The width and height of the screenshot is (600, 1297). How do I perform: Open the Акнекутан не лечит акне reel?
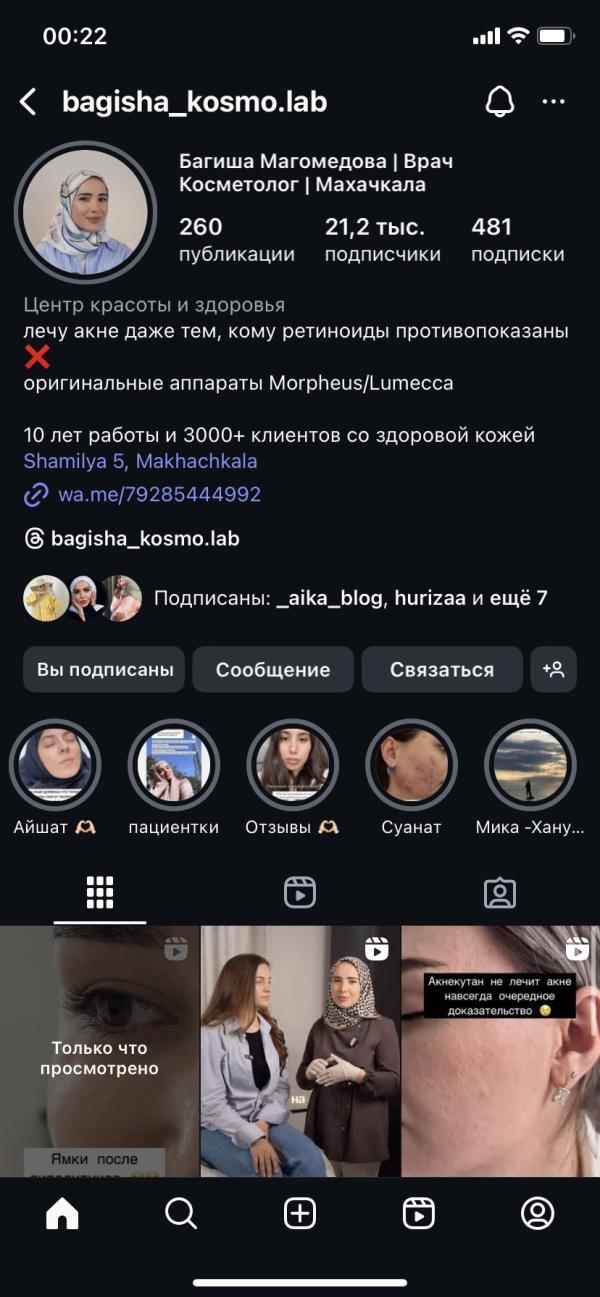pyautogui.click(x=500, y=1050)
